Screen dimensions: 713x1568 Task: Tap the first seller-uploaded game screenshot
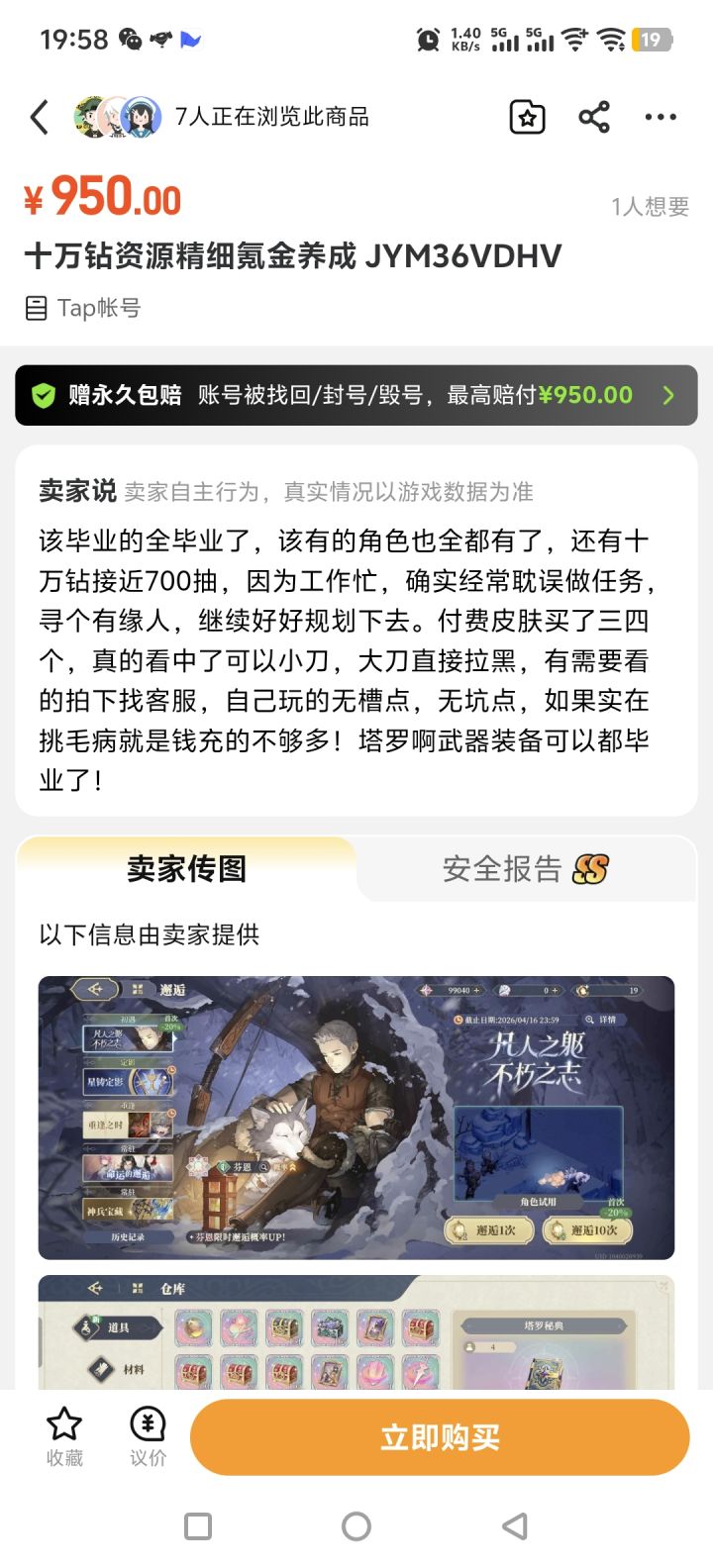tap(356, 1117)
